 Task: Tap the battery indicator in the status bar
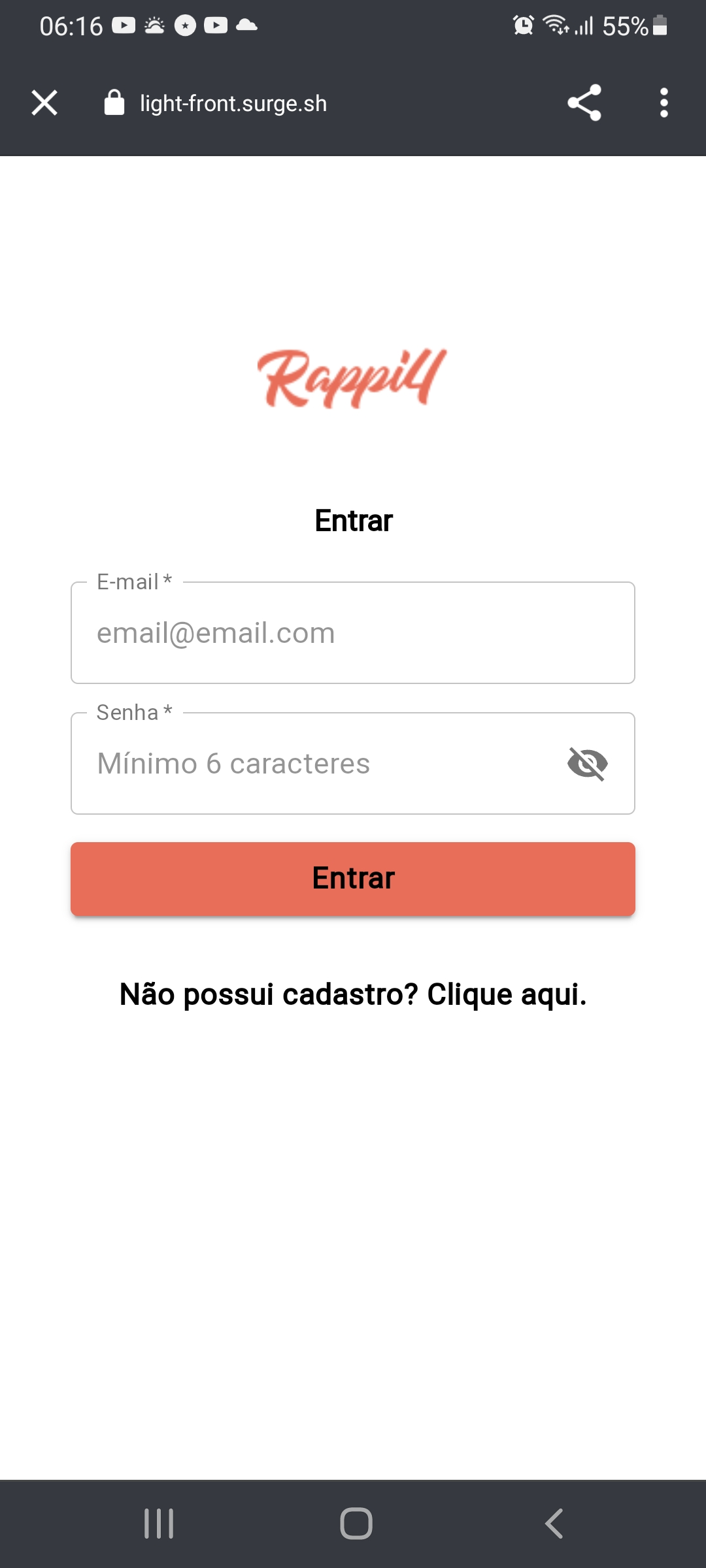(660, 26)
